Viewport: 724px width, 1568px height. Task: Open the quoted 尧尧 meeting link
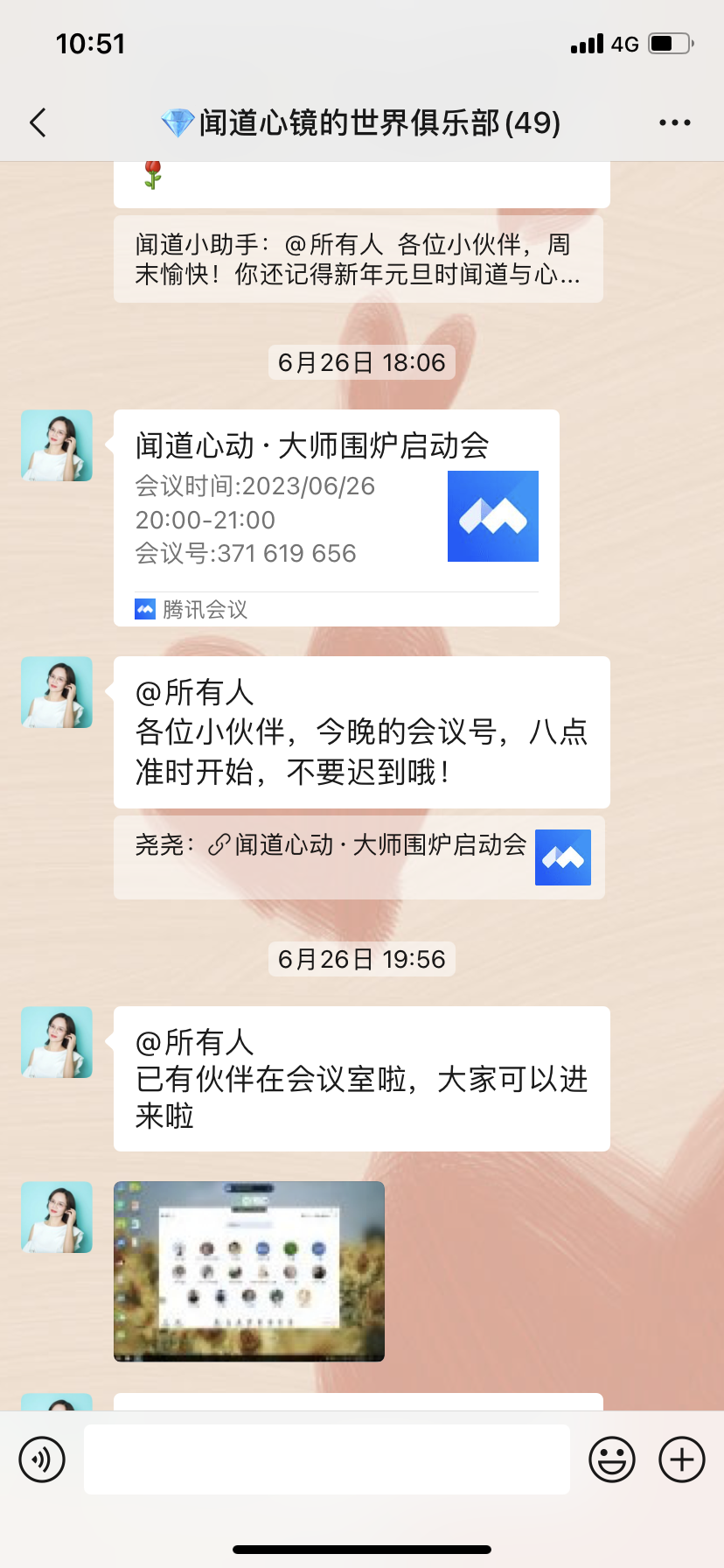[359, 857]
